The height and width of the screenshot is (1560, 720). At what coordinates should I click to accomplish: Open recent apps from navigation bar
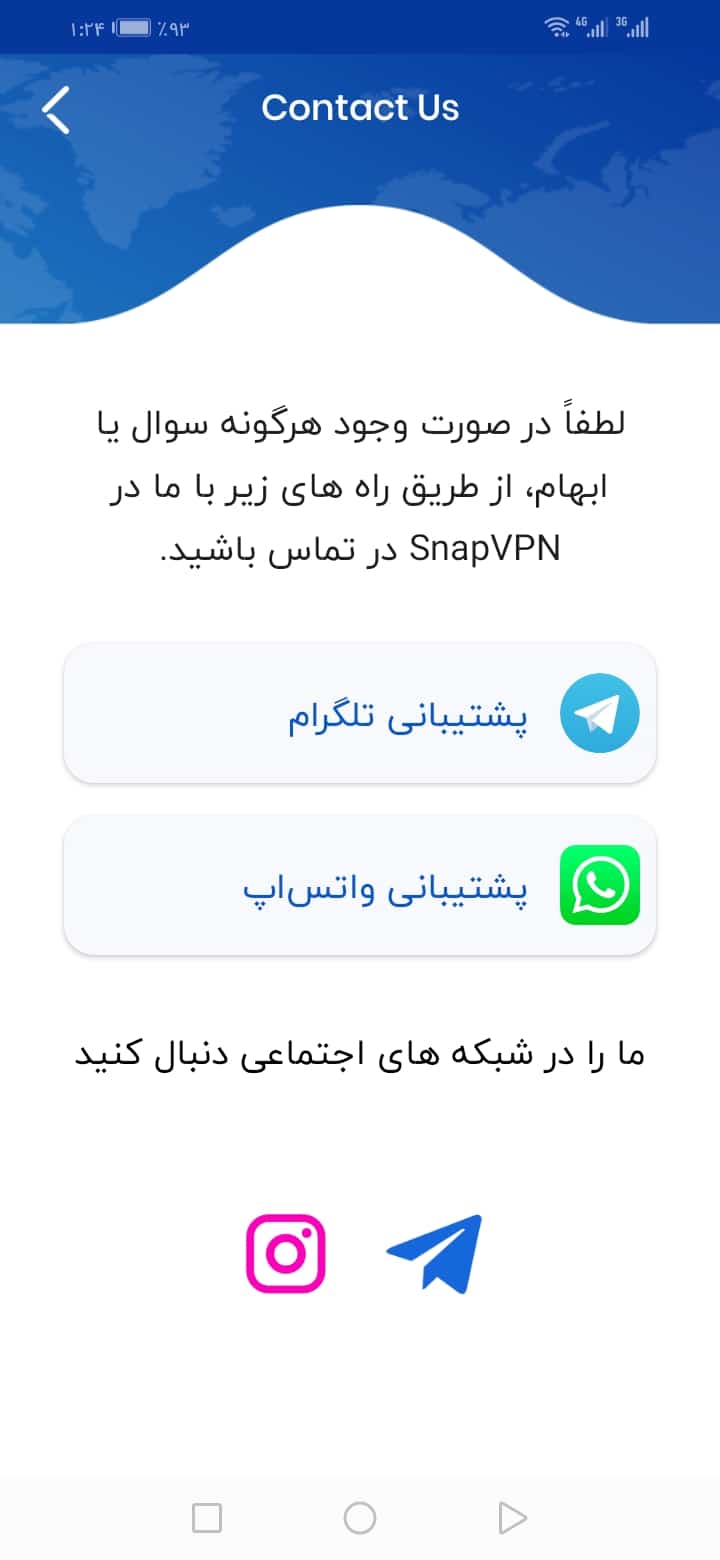point(207,1518)
